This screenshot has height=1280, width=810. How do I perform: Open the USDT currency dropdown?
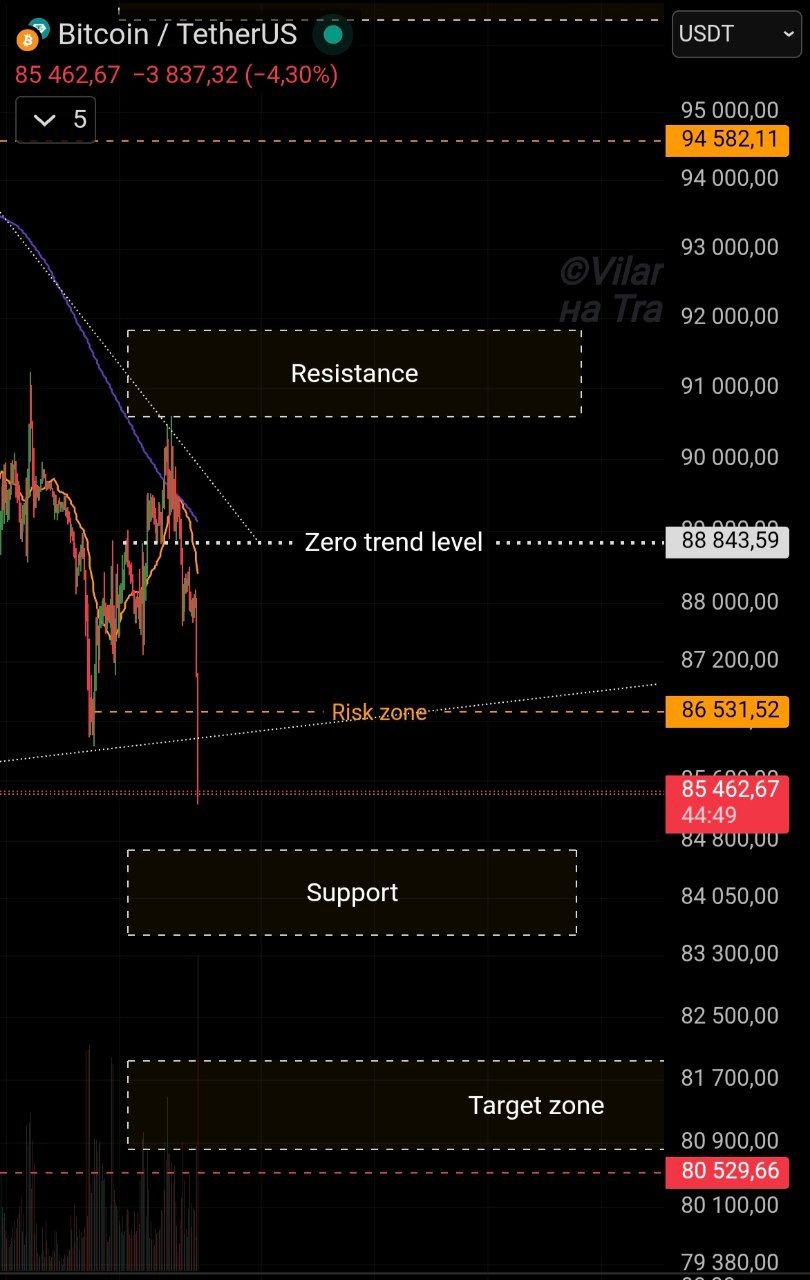point(736,34)
